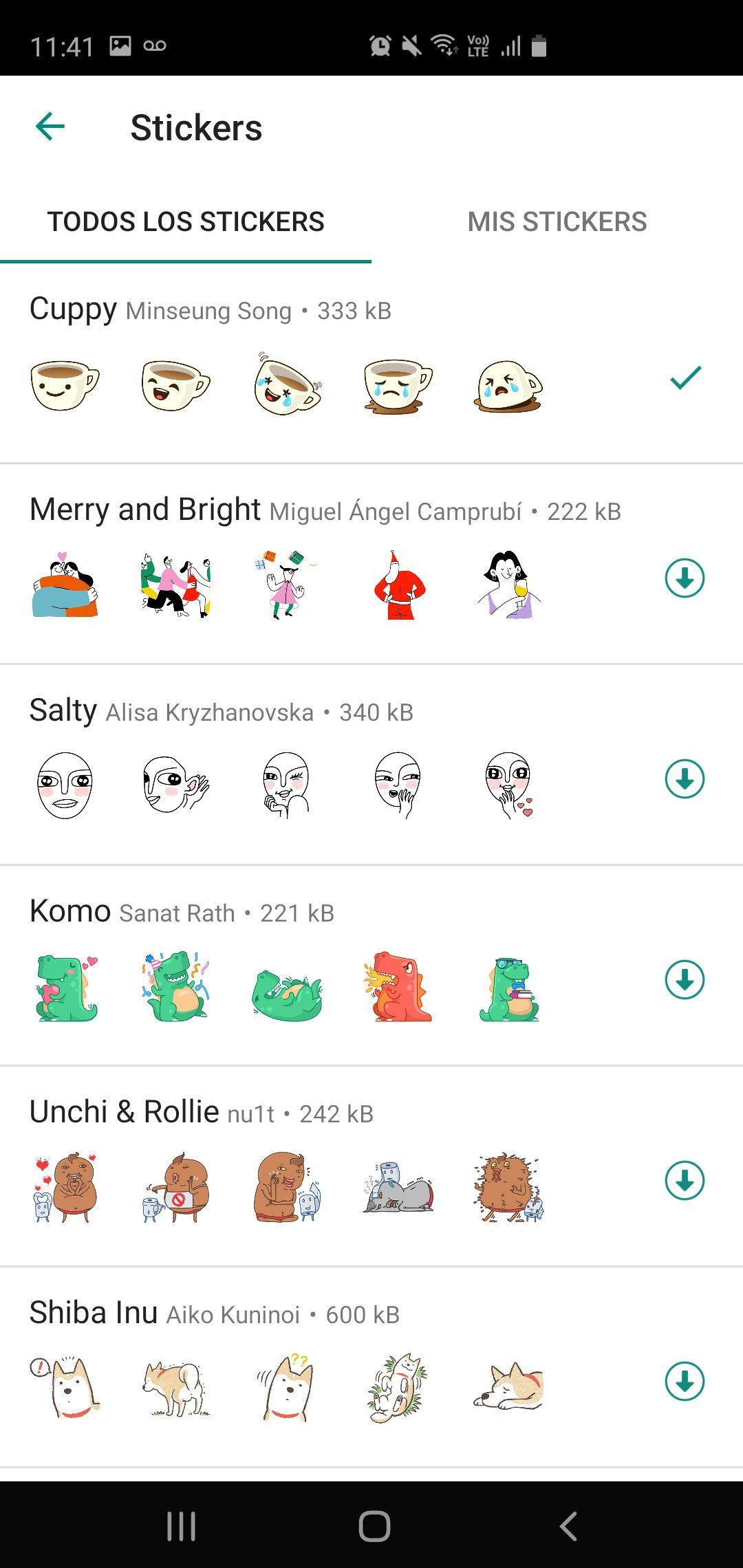
Task: Download the Unchi & Rollie pack
Action: pos(685,1181)
